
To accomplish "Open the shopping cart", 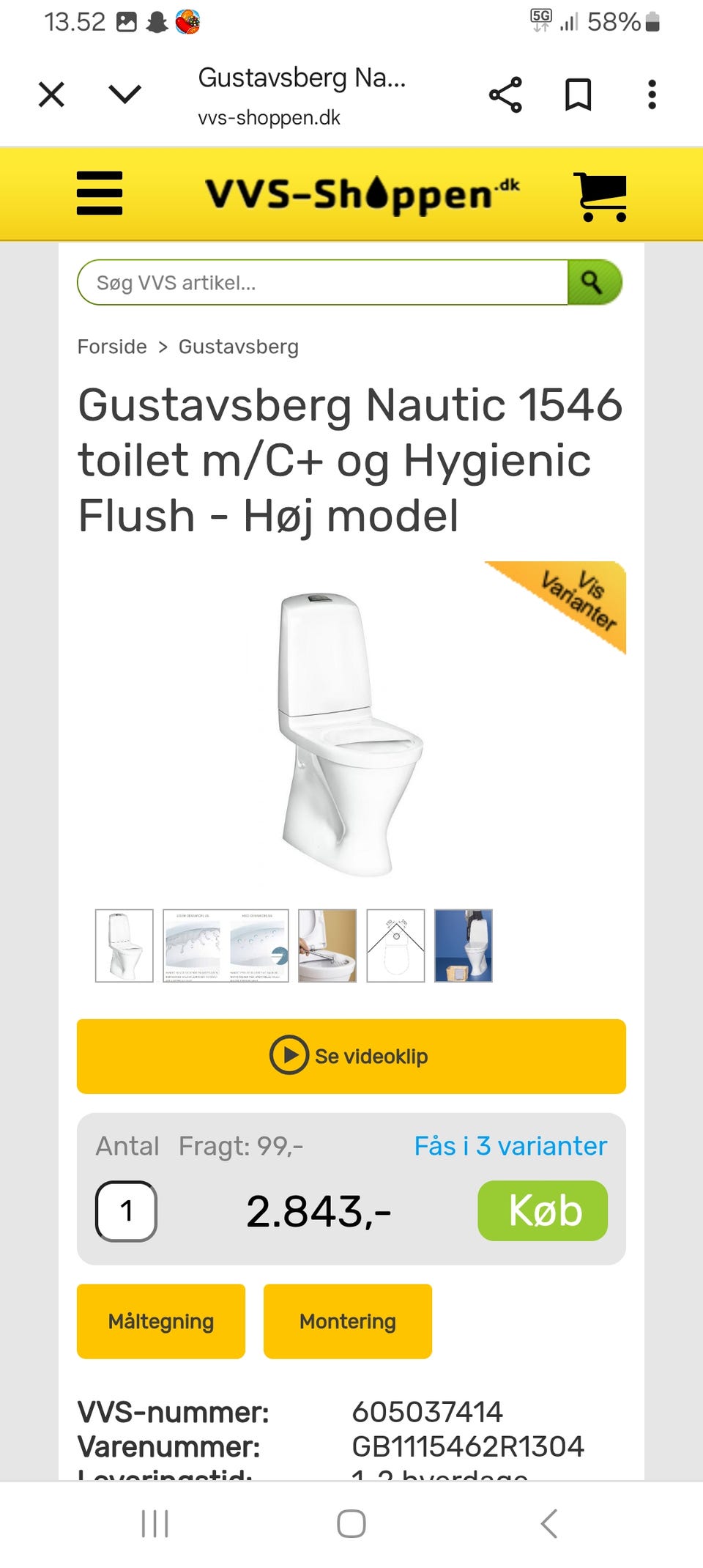I will [x=600, y=195].
